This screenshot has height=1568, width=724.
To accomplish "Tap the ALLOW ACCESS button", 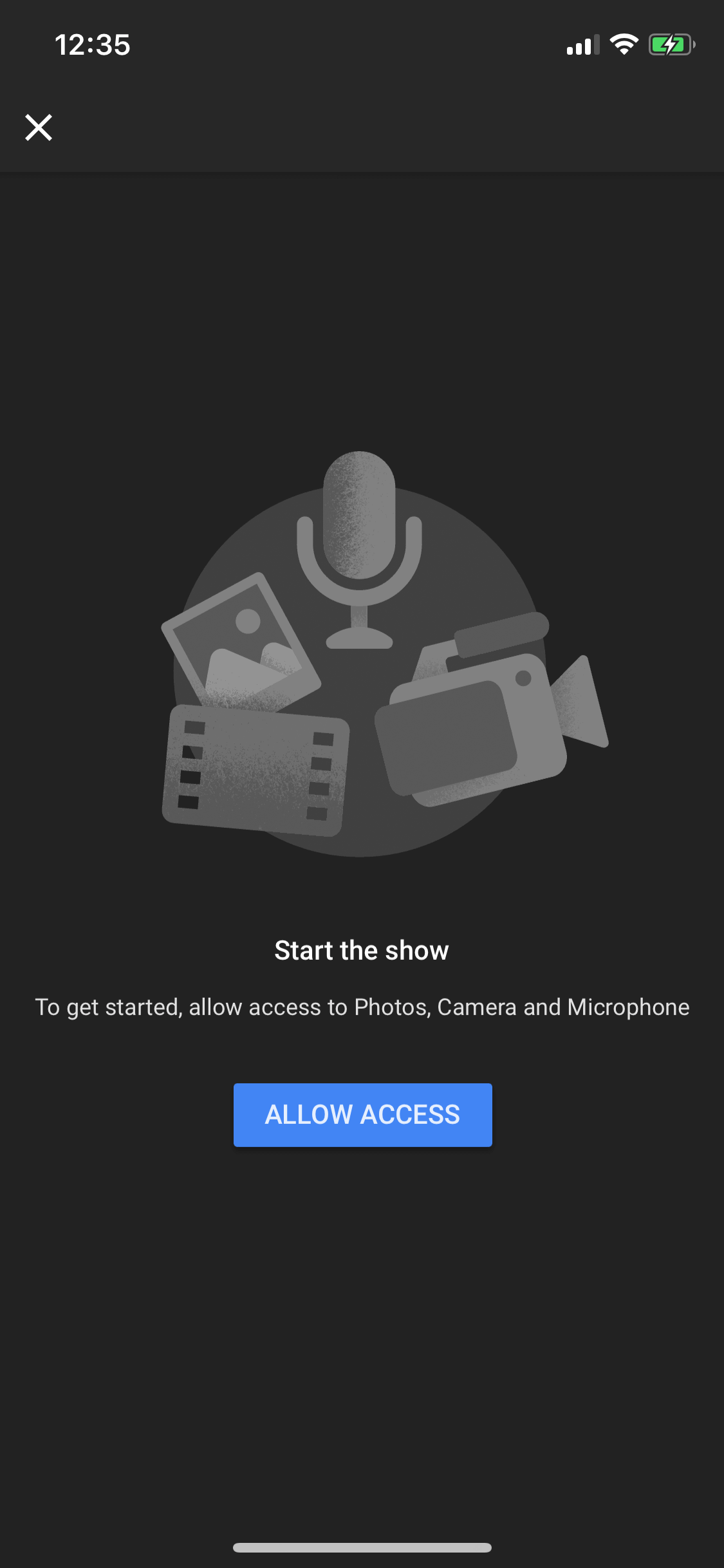I will pyautogui.click(x=362, y=1115).
